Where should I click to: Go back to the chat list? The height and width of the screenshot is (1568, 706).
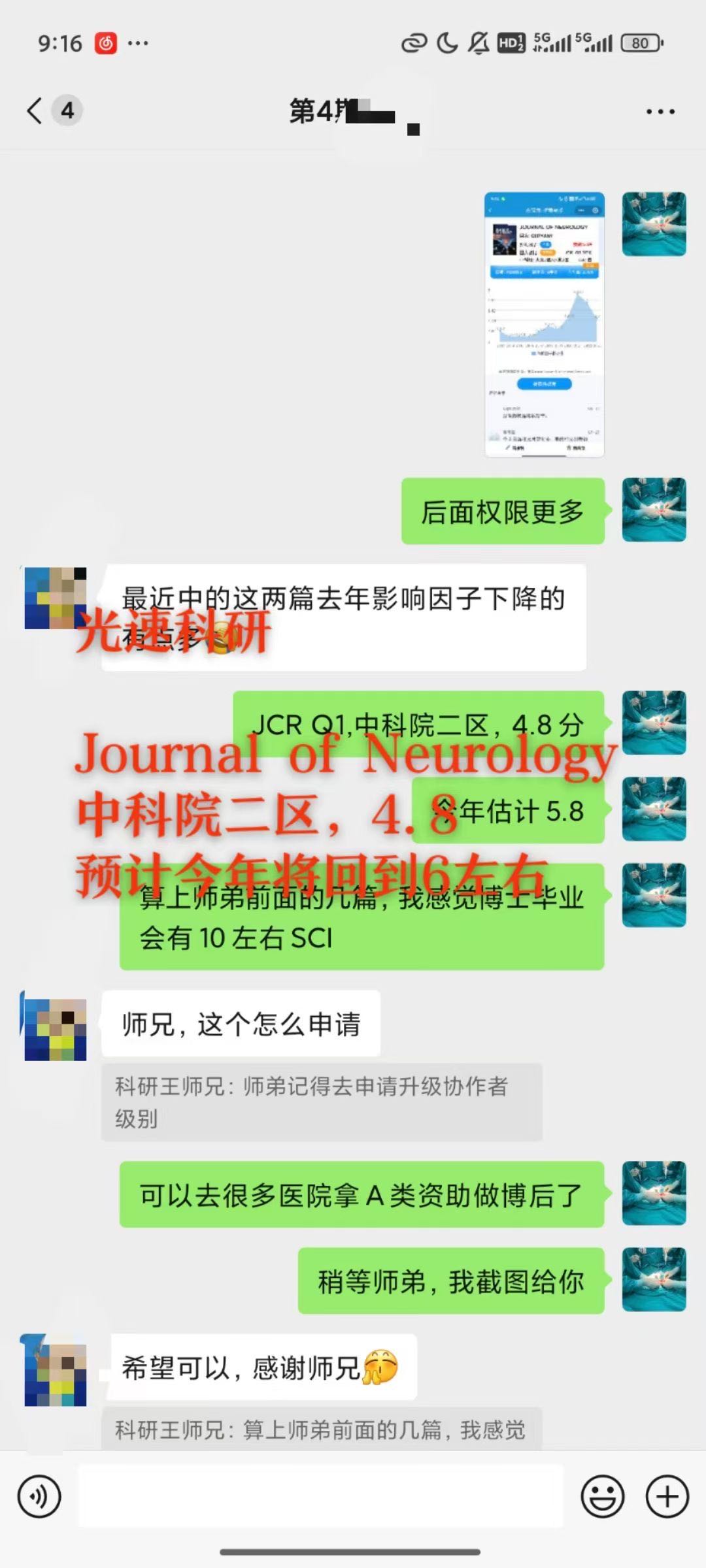(37, 110)
